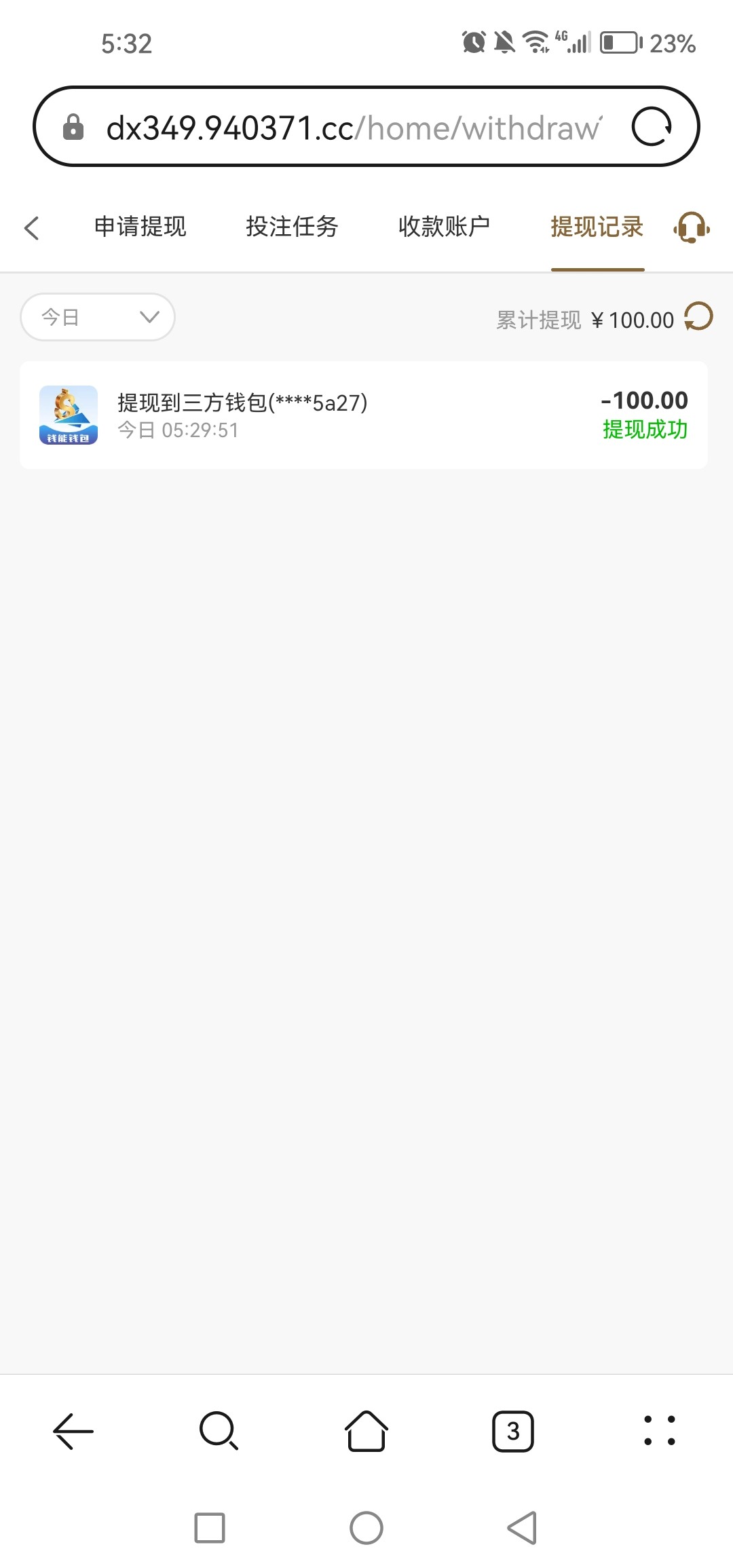Select the 提现记录 tab

pos(597,227)
